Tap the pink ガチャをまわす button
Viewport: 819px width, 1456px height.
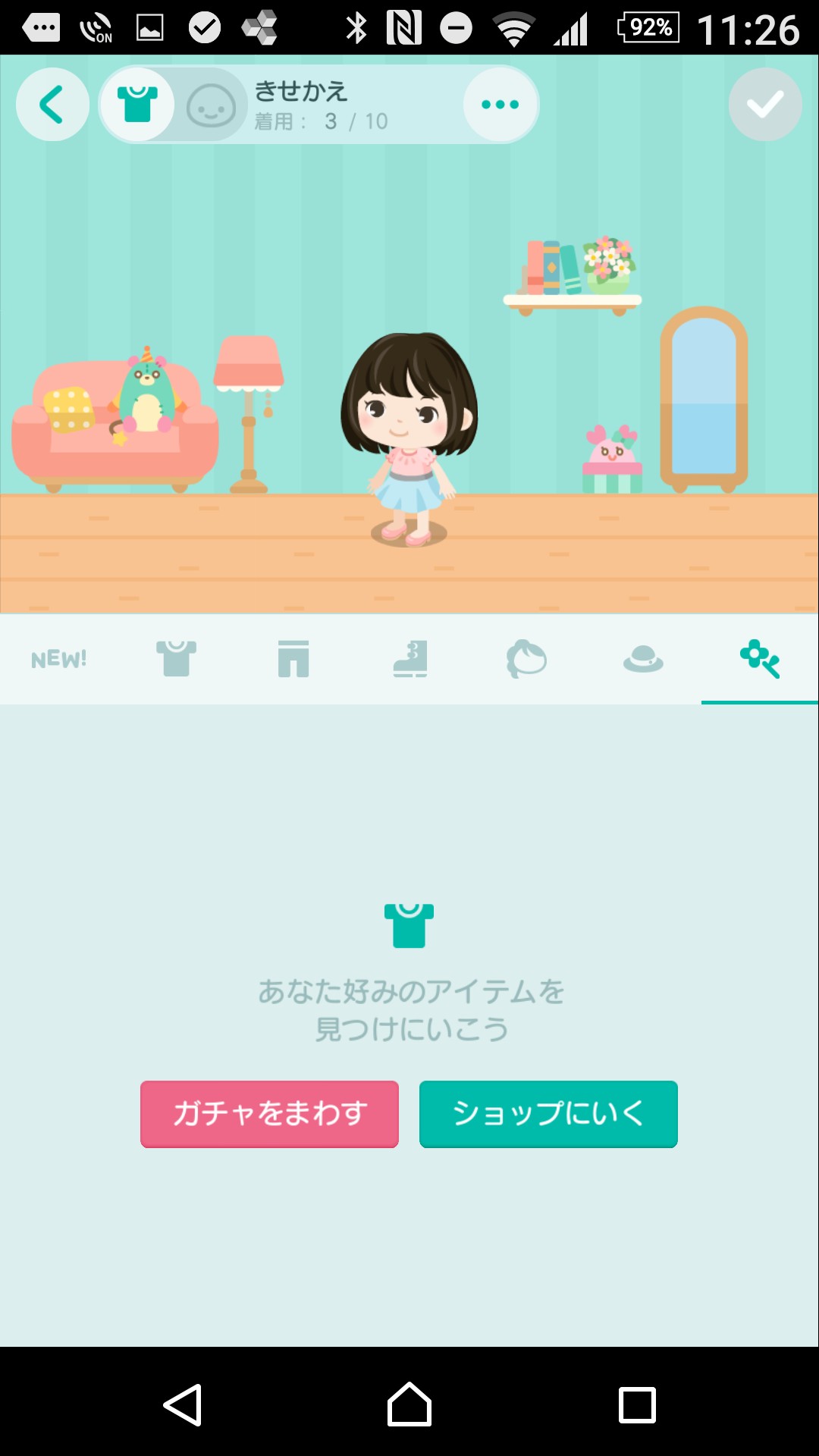269,1114
